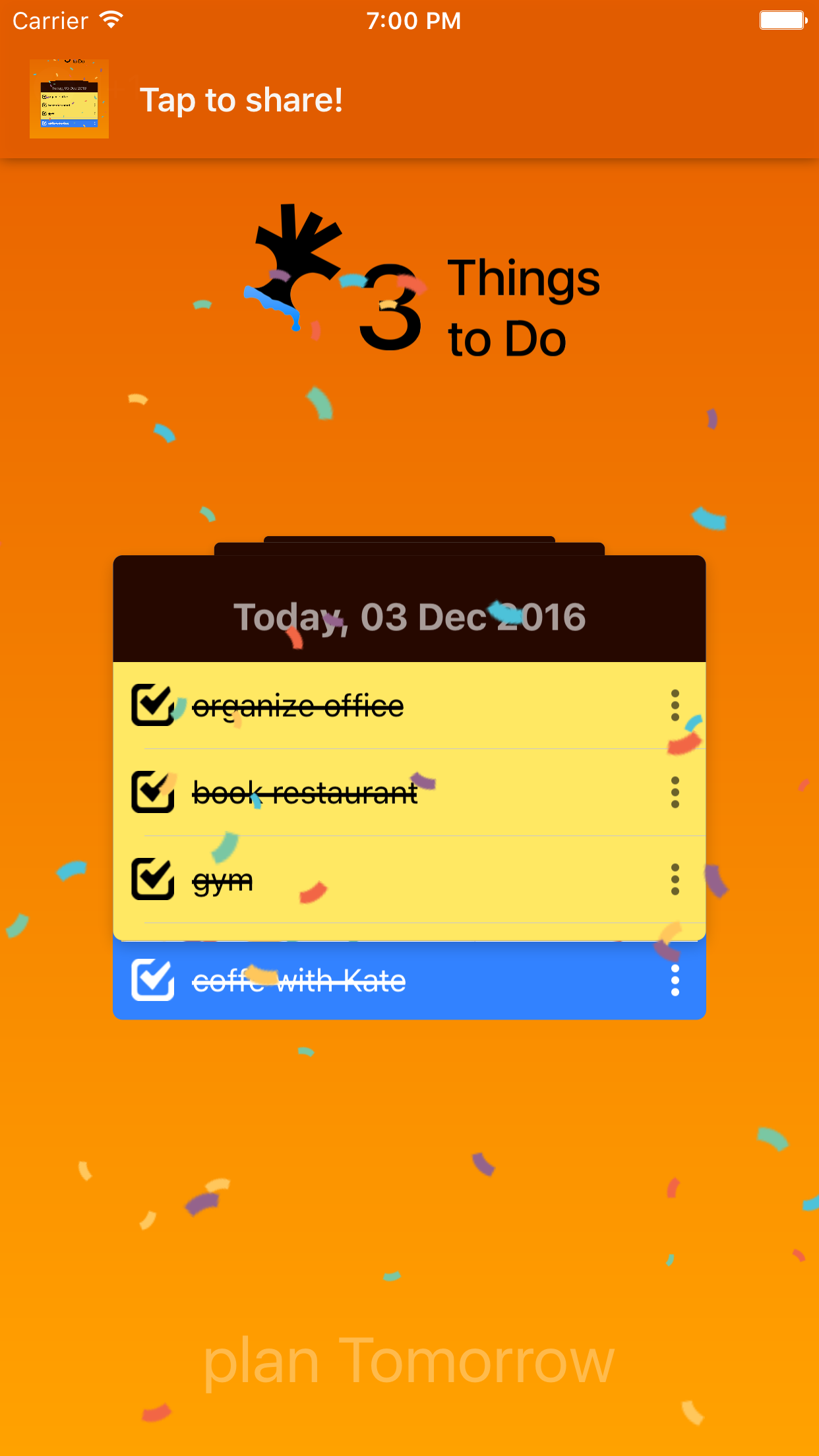This screenshot has height=1456, width=819.
Task: Uncheck coffe with Kate task
Action: click(x=153, y=980)
